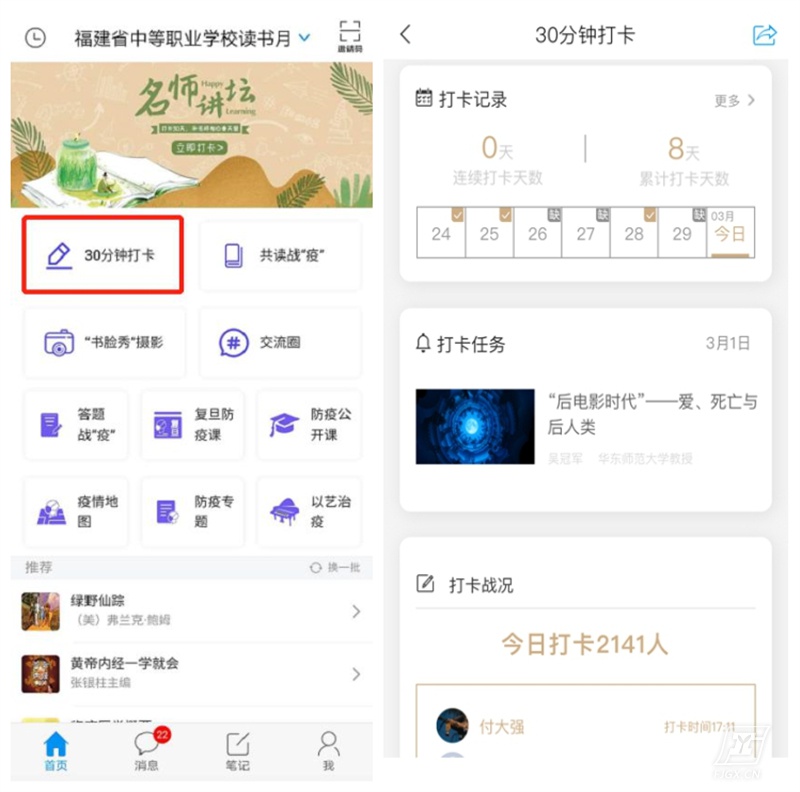Share the 30分钟打卡 page
The height and width of the screenshot is (792, 800).
point(764,35)
